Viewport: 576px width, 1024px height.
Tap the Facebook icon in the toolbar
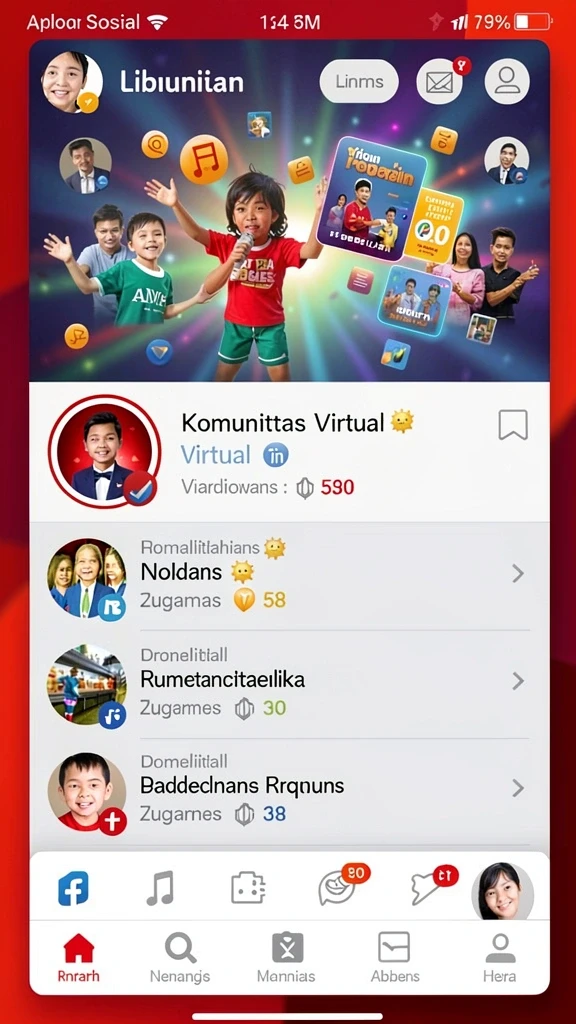(73, 889)
